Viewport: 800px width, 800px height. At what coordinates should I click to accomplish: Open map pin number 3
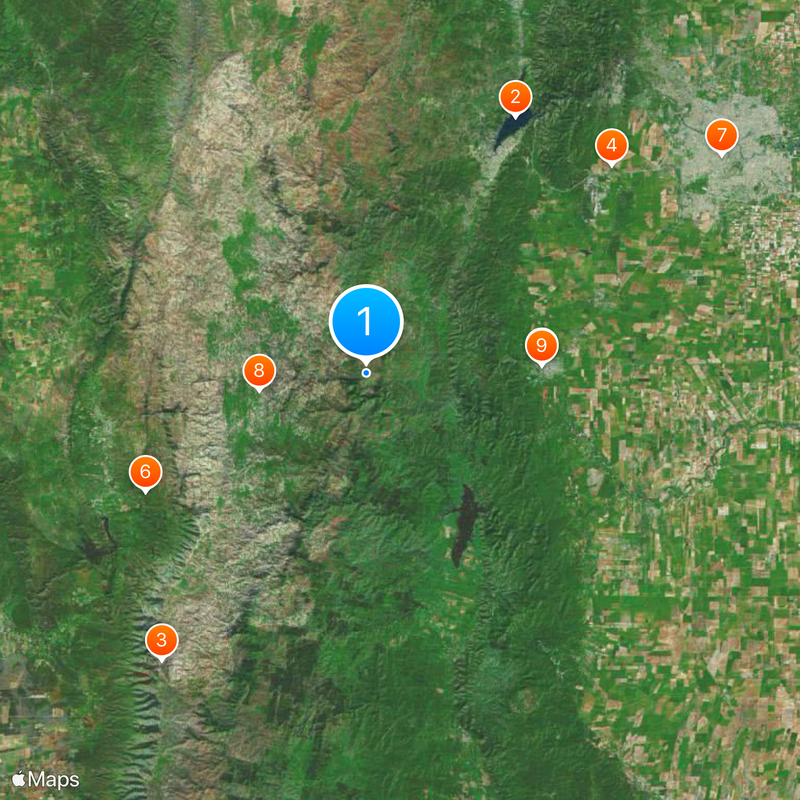[x=162, y=640]
